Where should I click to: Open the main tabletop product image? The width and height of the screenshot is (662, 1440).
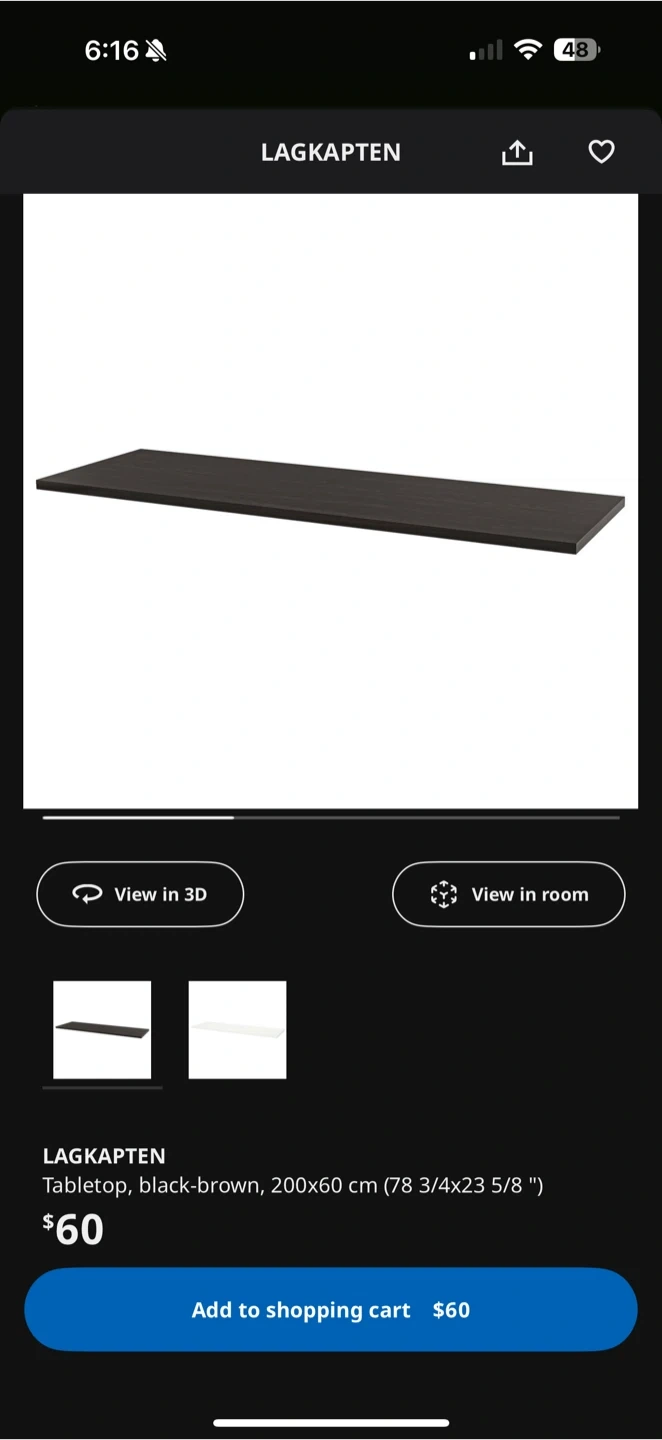click(x=331, y=501)
